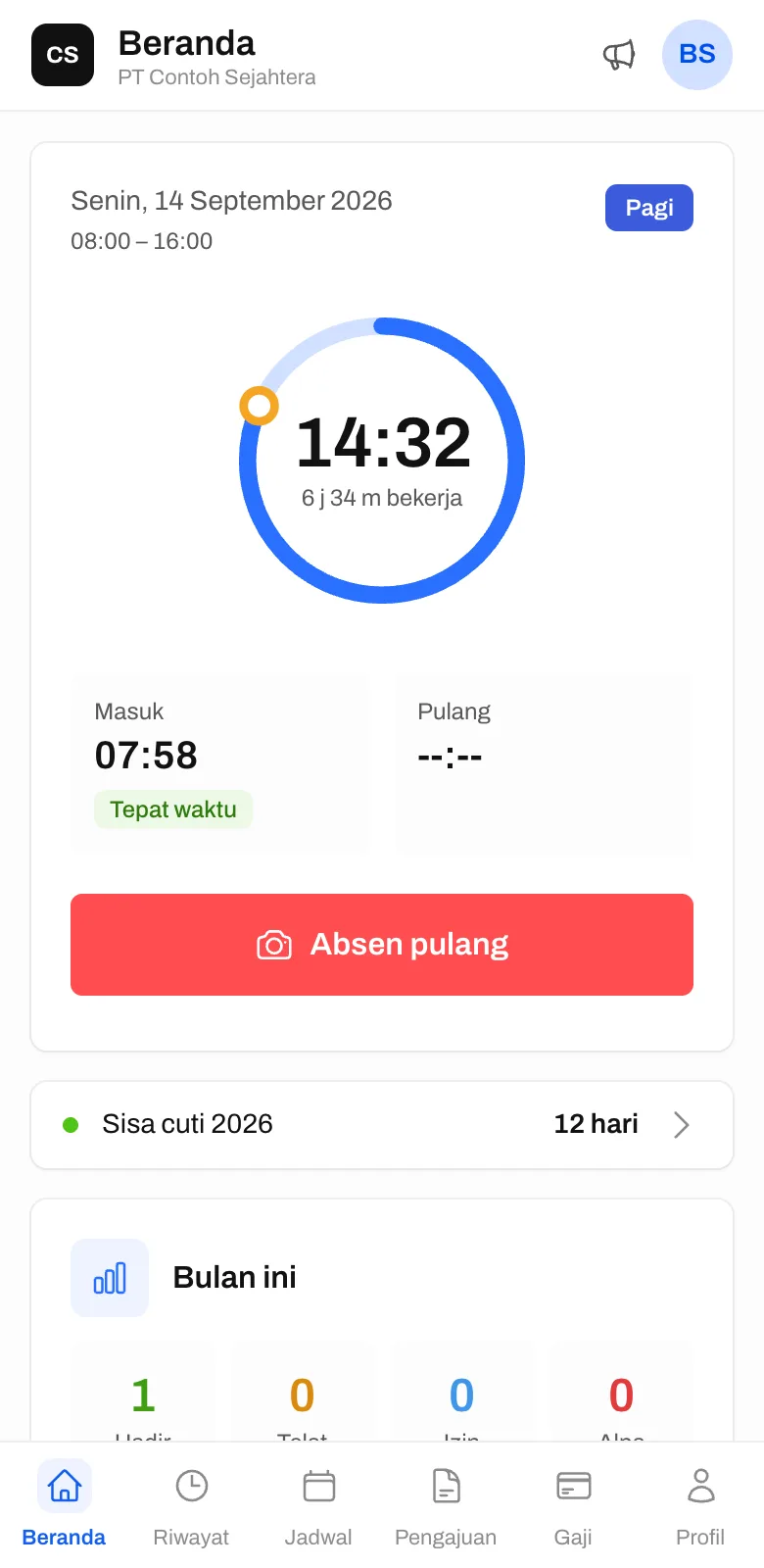Open the announcements megaphone icon
Image resolution: width=764 pixels, height=1568 pixels.
[x=619, y=55]
